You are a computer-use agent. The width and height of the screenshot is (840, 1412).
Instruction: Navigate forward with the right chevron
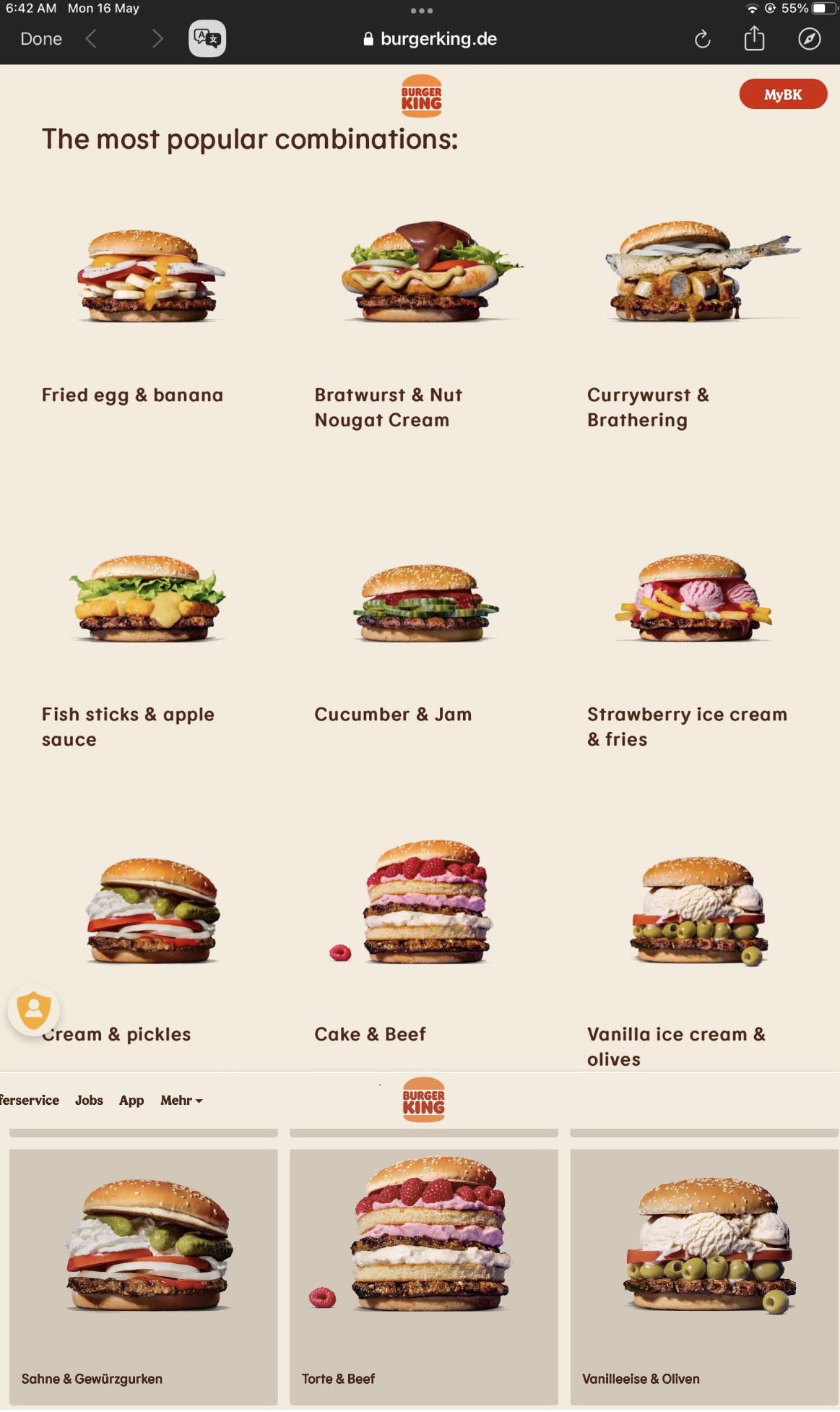click(157, 38)
